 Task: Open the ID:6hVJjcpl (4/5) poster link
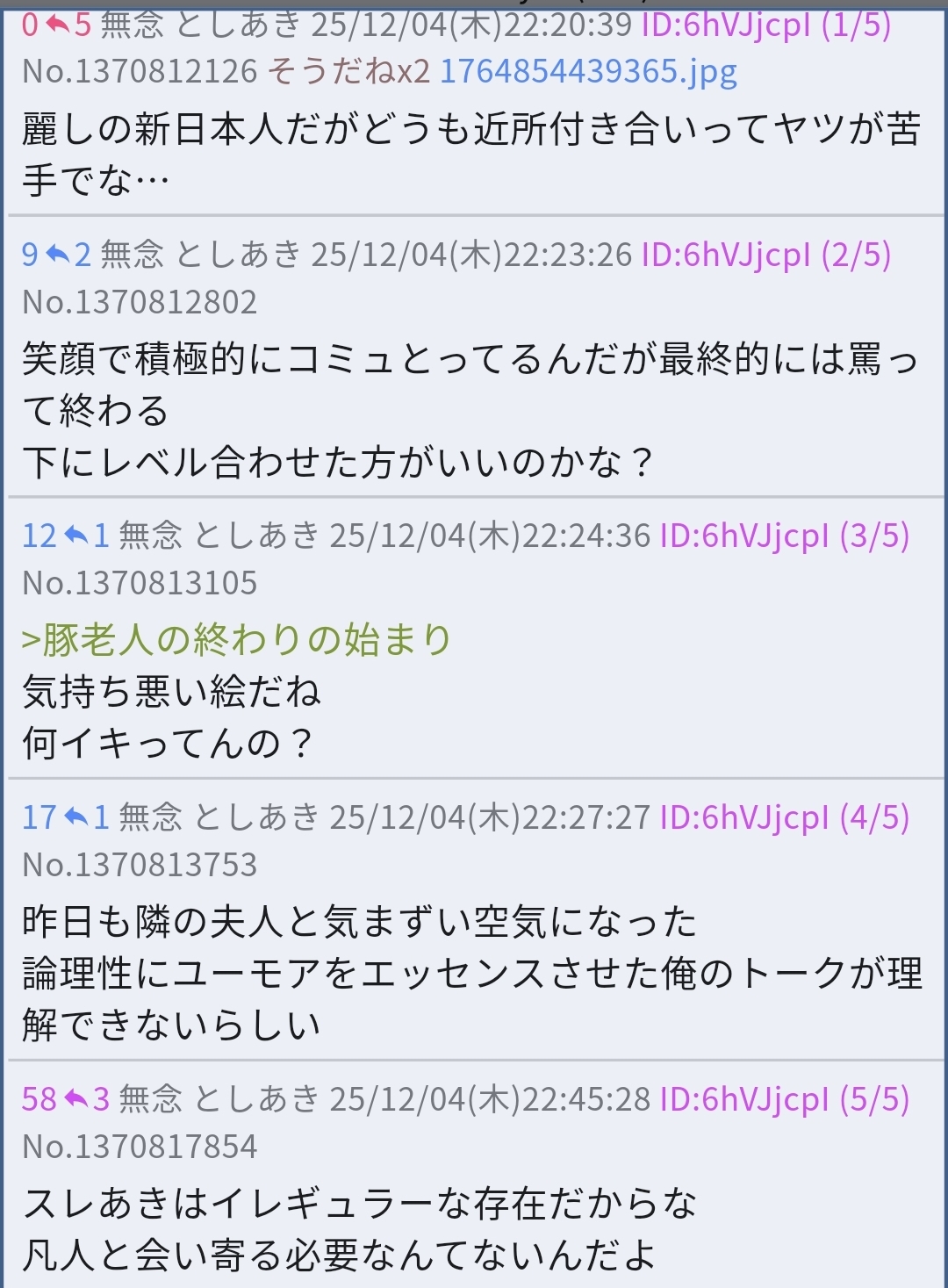(x=784, y=817)
